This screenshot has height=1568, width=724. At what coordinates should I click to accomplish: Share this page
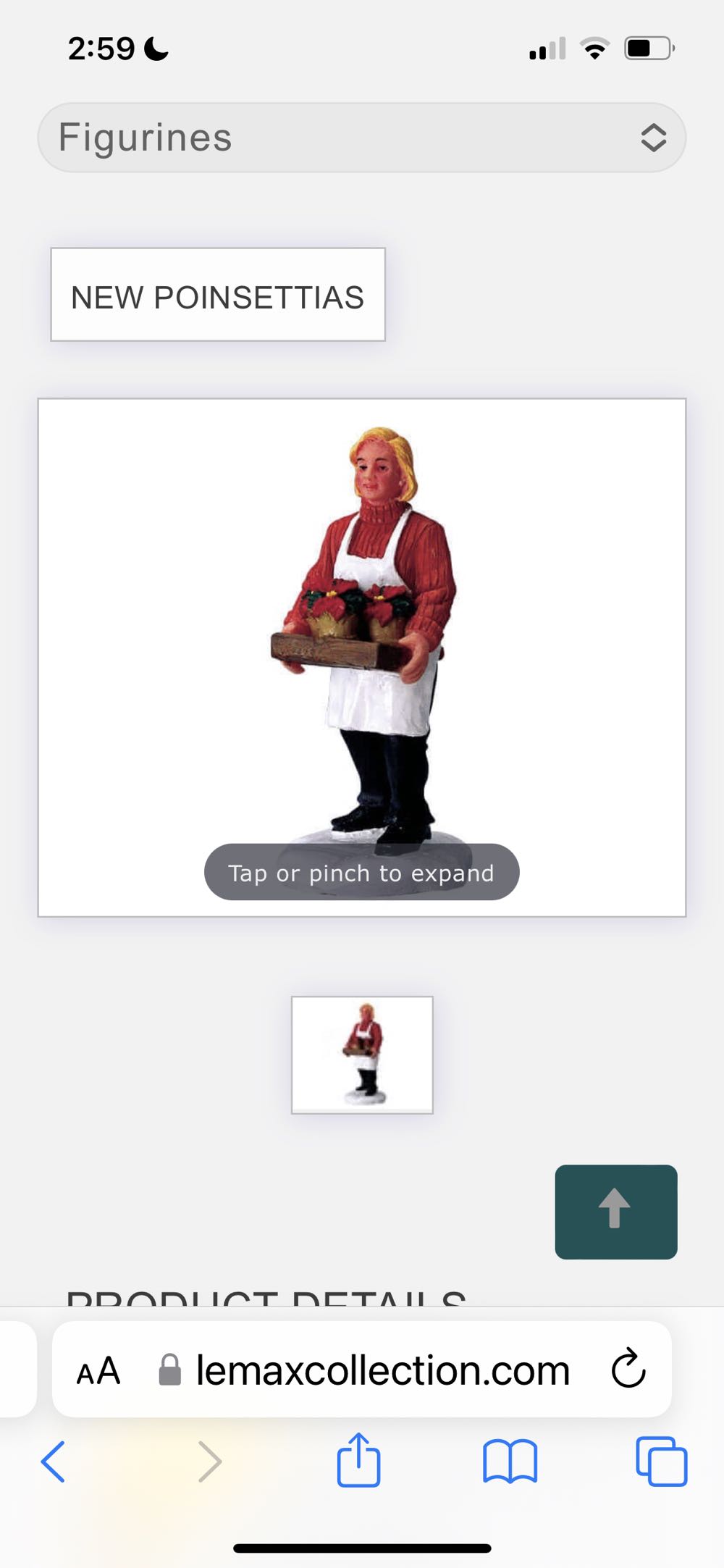358,1460
